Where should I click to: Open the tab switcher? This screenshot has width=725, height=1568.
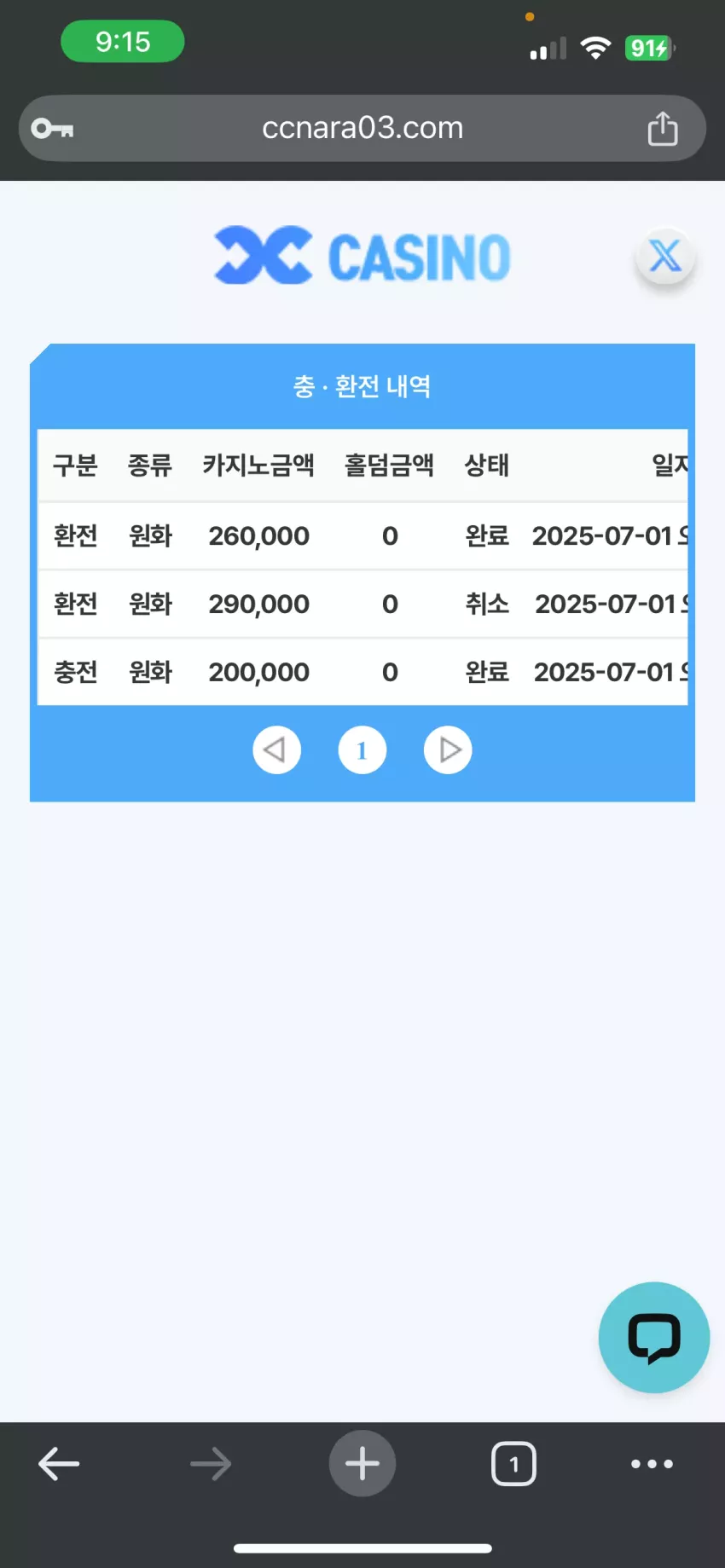coord(513,1464)
